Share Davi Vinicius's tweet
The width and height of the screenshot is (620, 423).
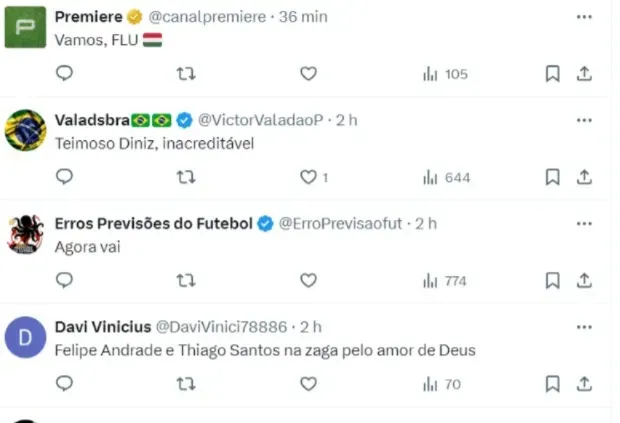[585, 384]
